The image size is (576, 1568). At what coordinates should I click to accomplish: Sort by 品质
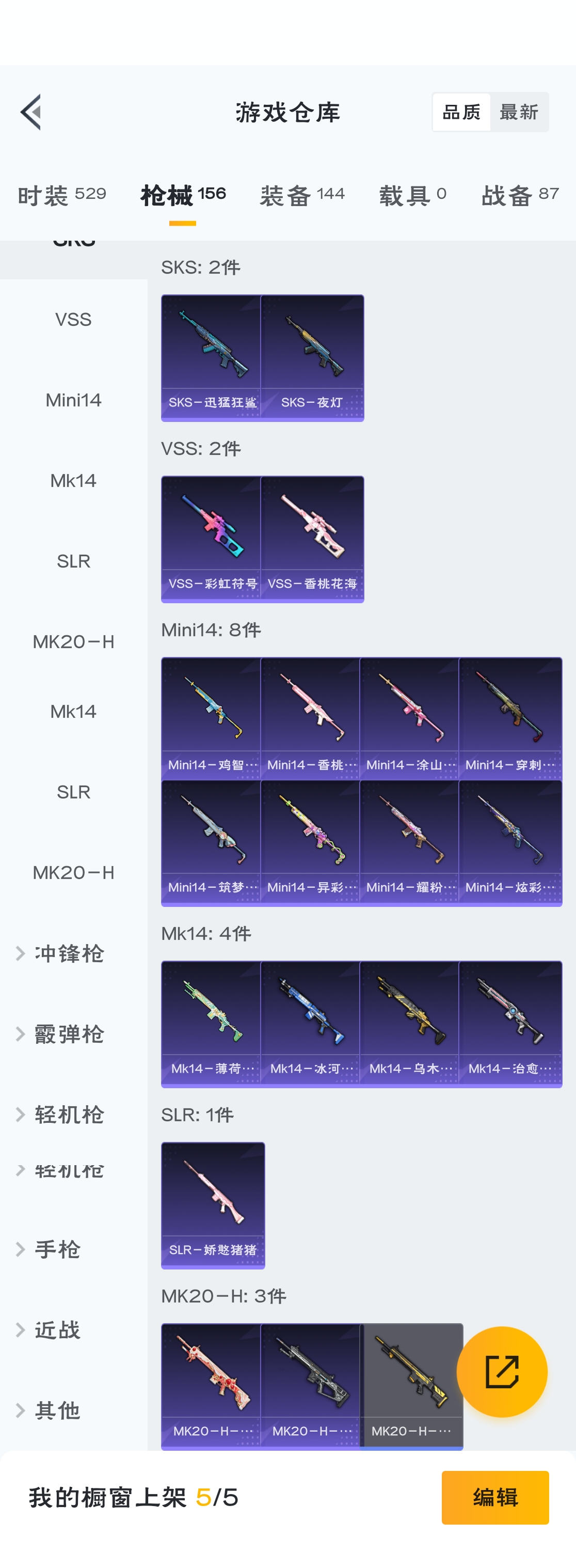(x=461, y=112)
